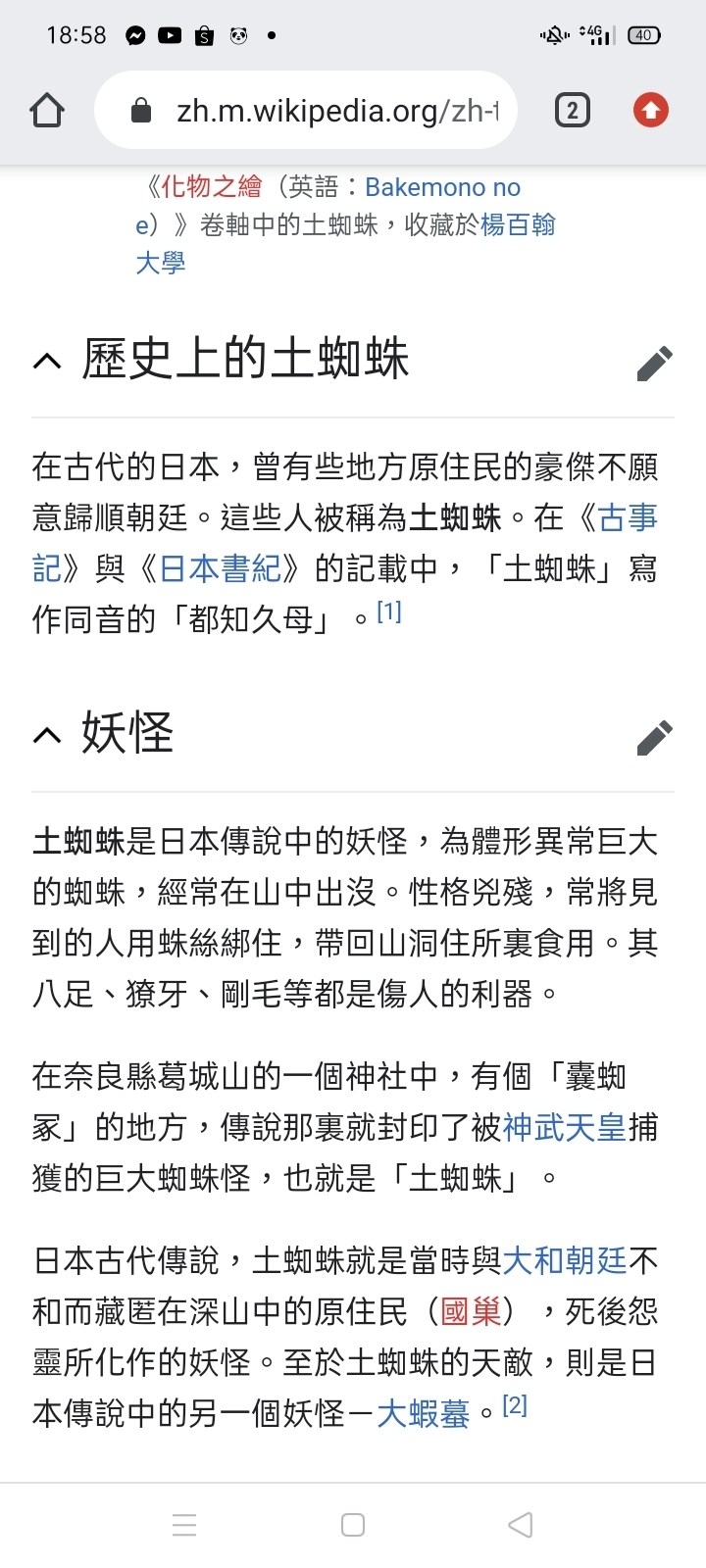This screenshot has height=1568, width=706.
Task: Tap the YouTube icon in the status bar
Action: click(170, 34)
